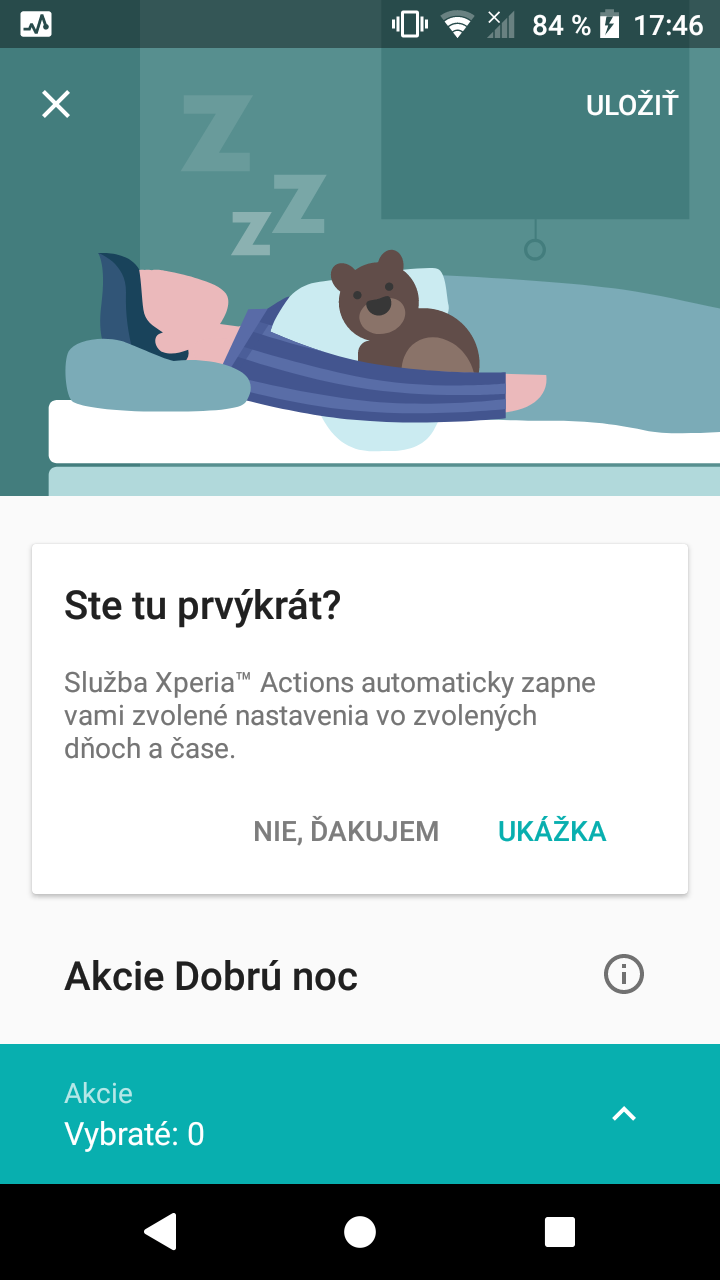Decline the tutorial with NIE, ĎAKUJEM

tap(346, 831)
